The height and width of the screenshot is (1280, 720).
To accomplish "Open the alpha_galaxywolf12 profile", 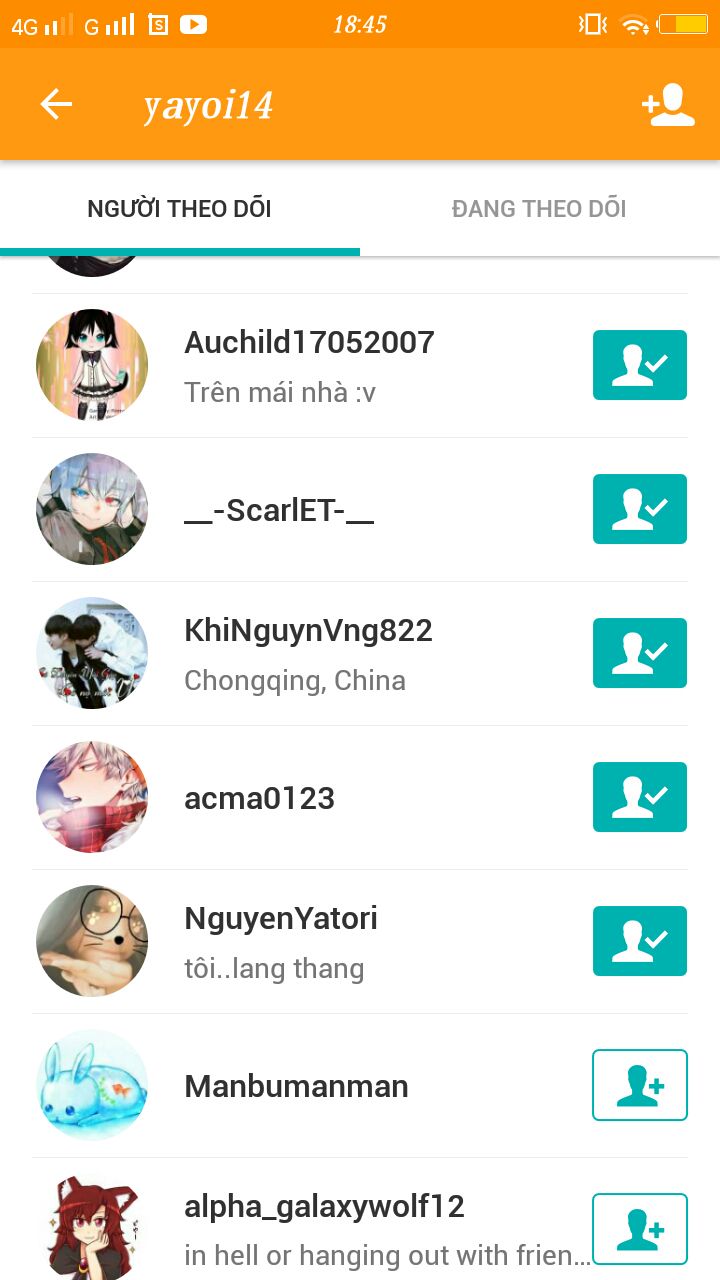I will pyautogui.click(x=324, y=1207).
